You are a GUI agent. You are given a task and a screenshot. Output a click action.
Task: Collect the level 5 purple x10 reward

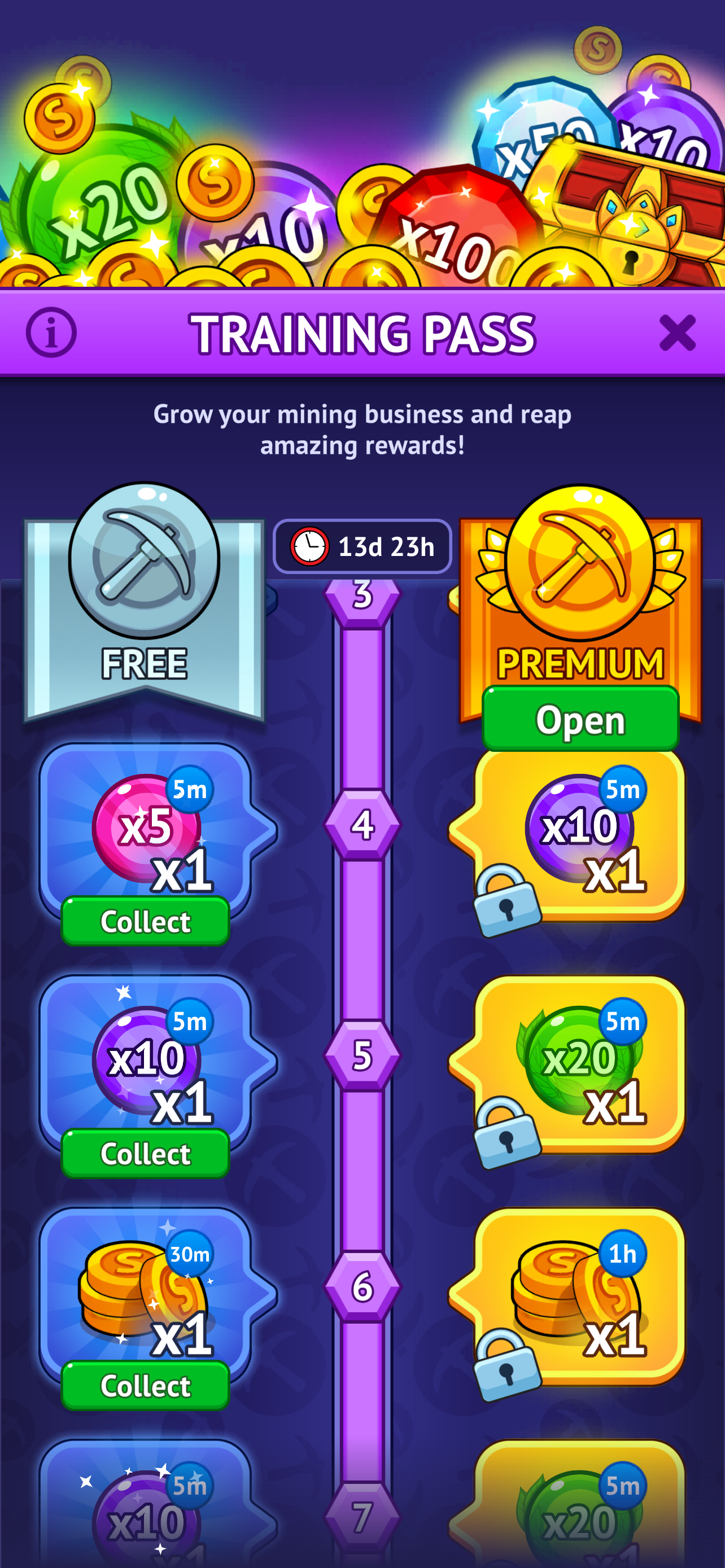click(x=146, y=1154)
